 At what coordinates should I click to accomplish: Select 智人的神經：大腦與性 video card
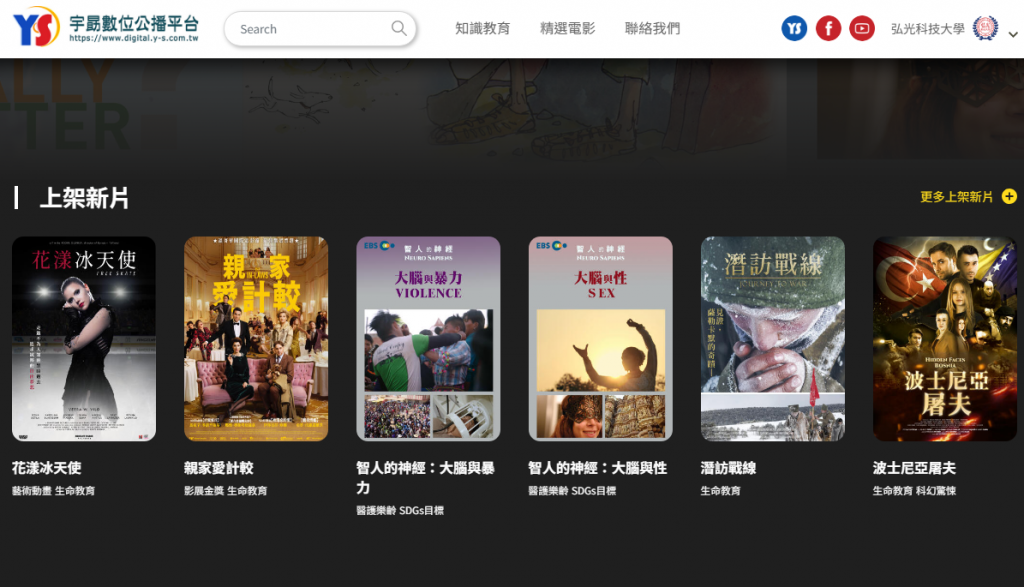coord(600,339)
